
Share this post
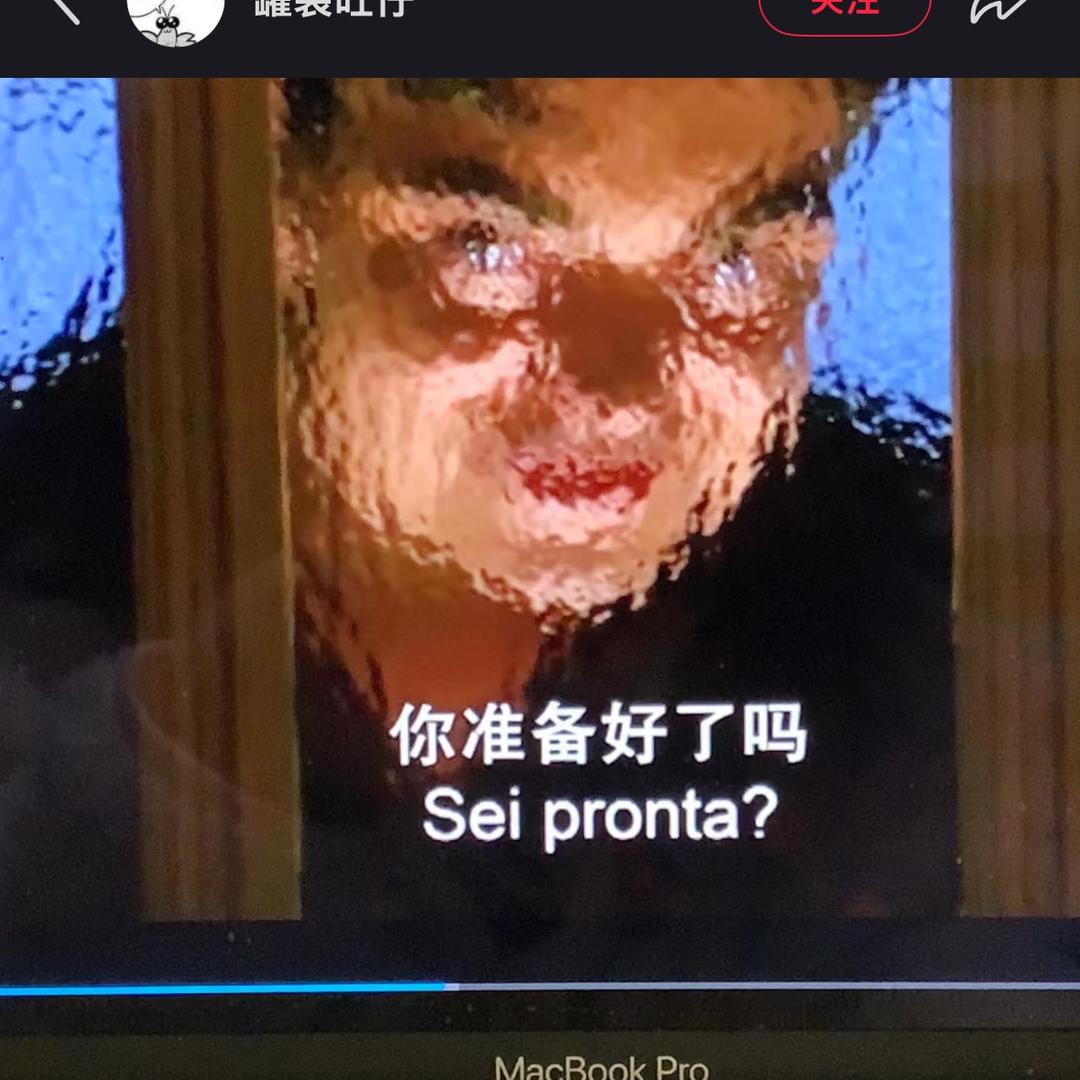click(998, 10)
